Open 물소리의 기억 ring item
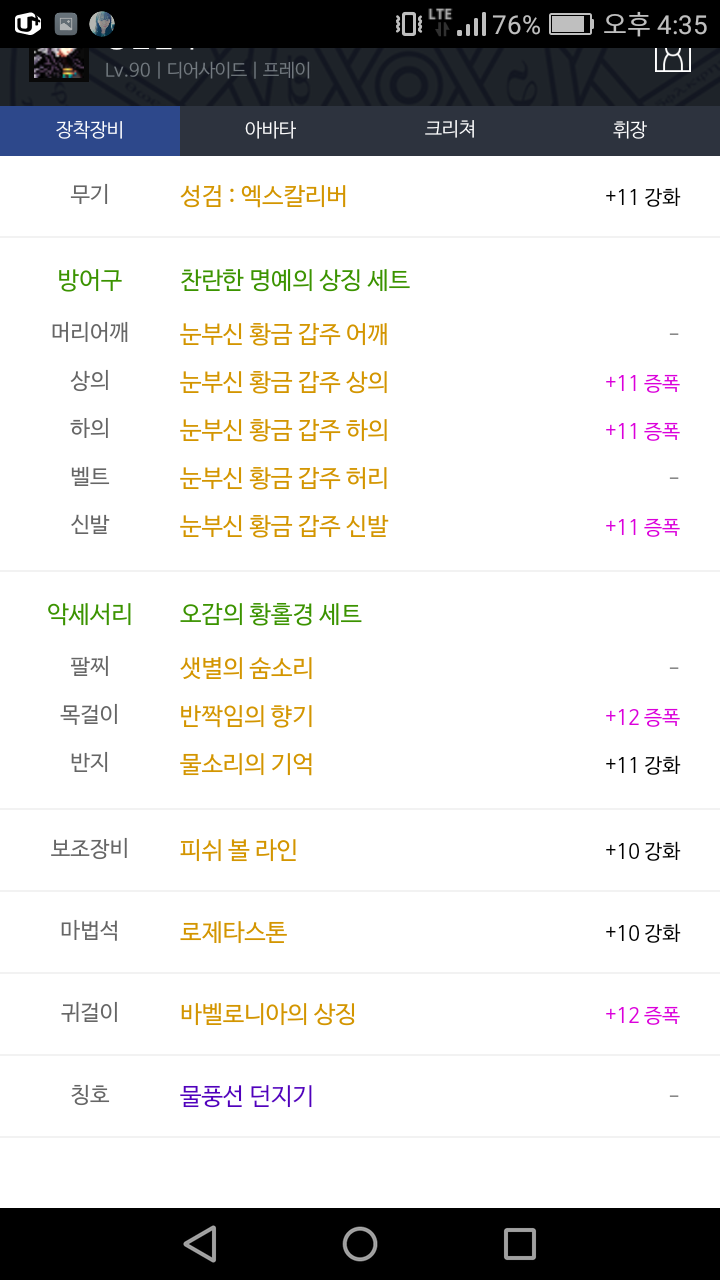Image resolution: width=720 pixels, height=1280 pixels. pyautogui.click(x=247, y=764)
